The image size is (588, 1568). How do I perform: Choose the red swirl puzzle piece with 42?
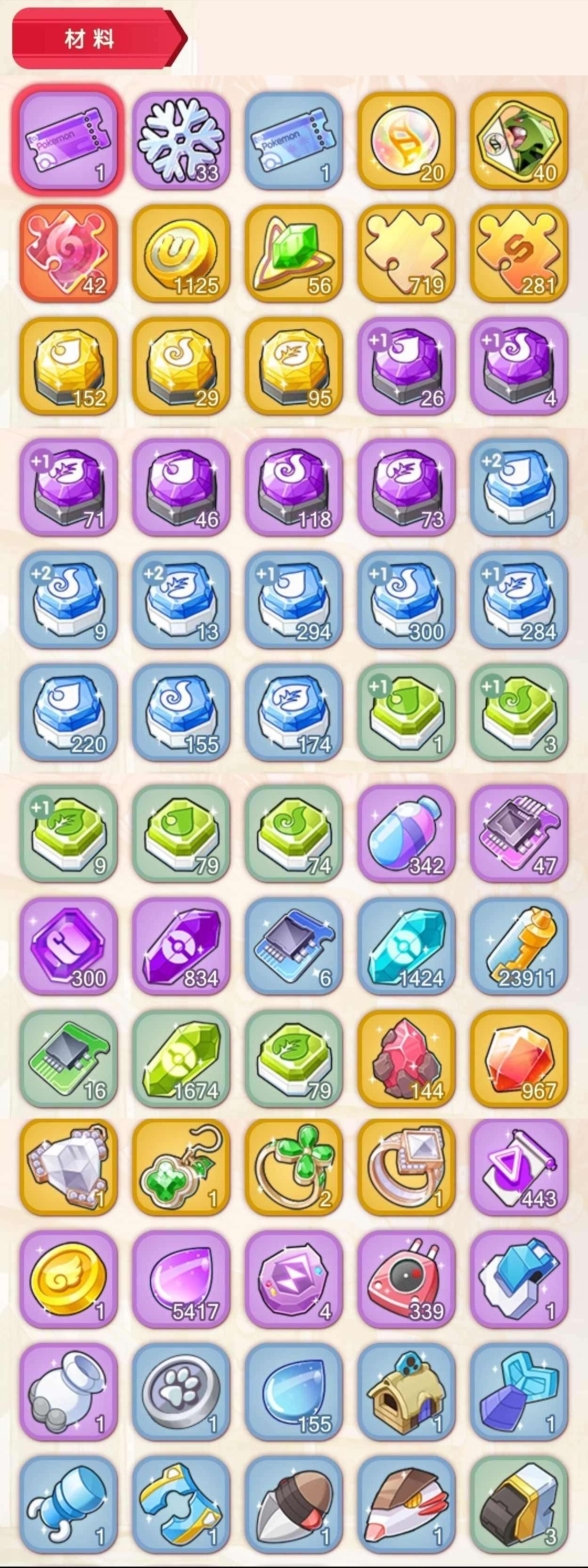pos(68,253)
